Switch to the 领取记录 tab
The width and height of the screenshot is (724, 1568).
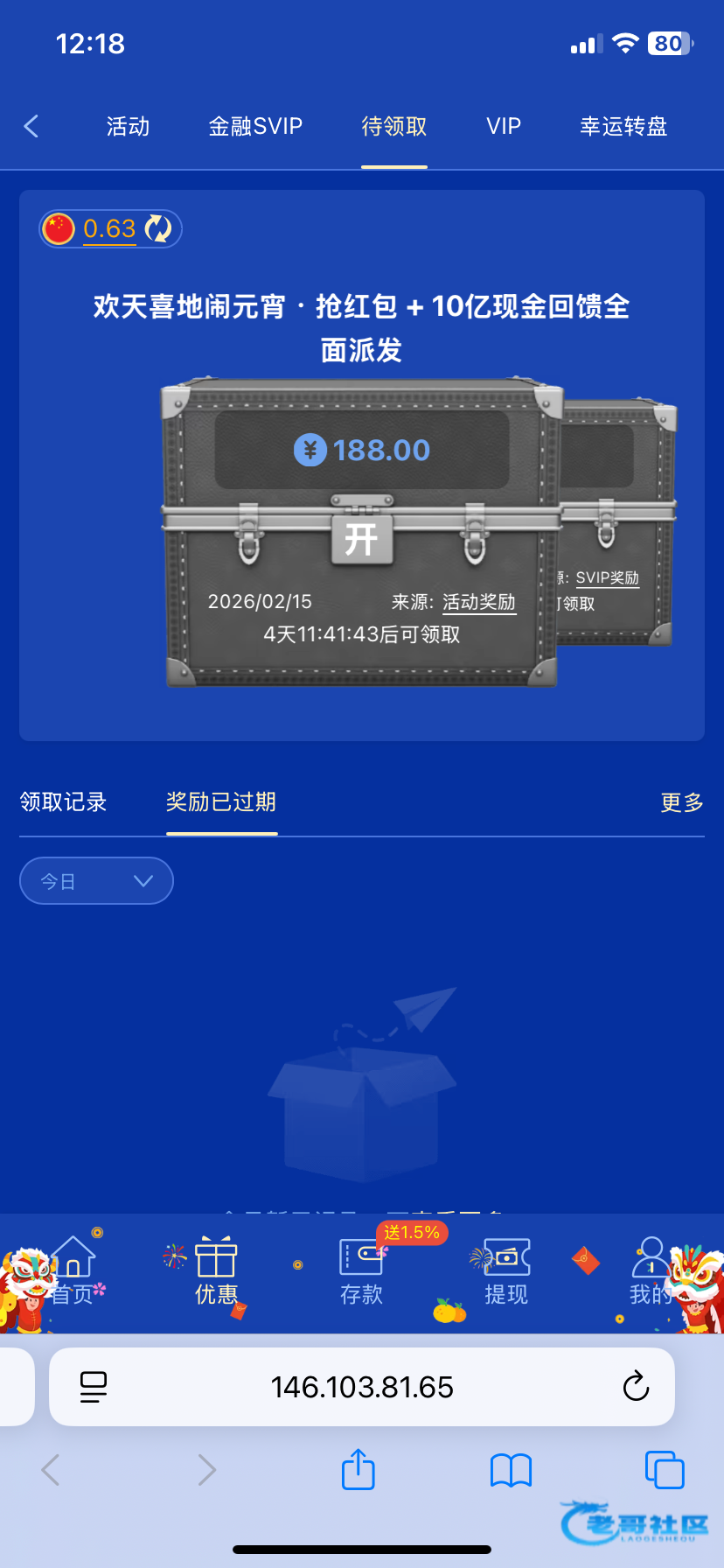click(x=63, y=801)
